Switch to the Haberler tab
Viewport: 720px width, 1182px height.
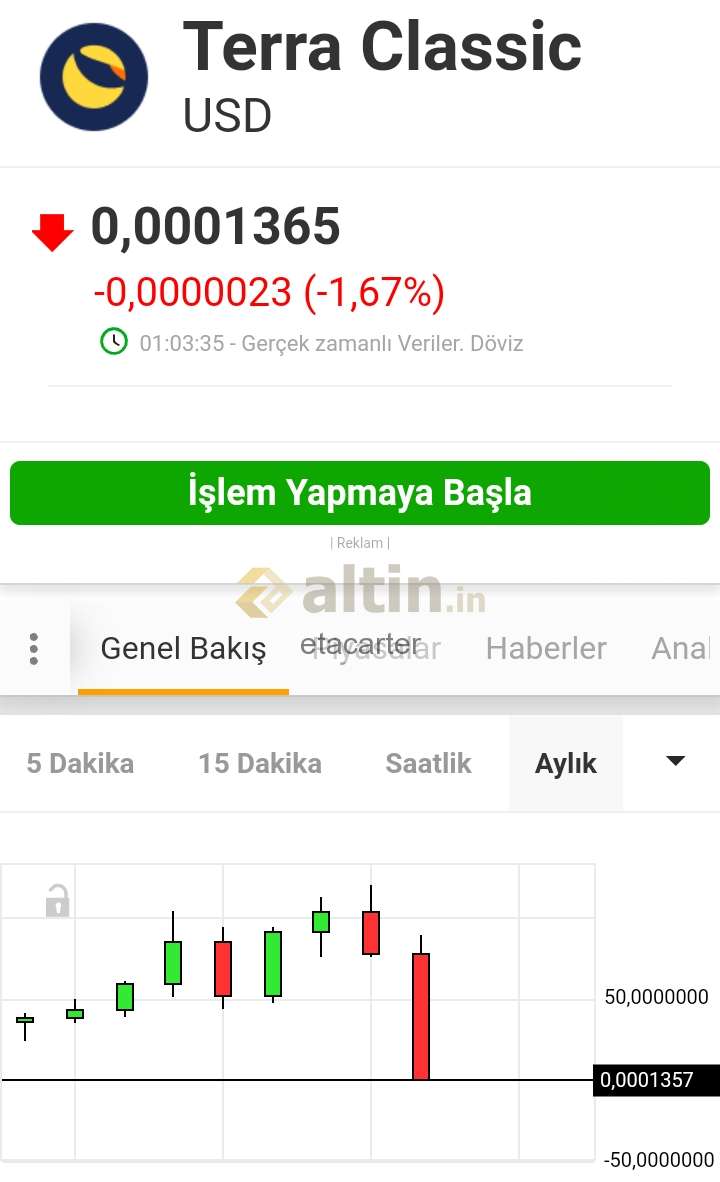tap(546, 648)
